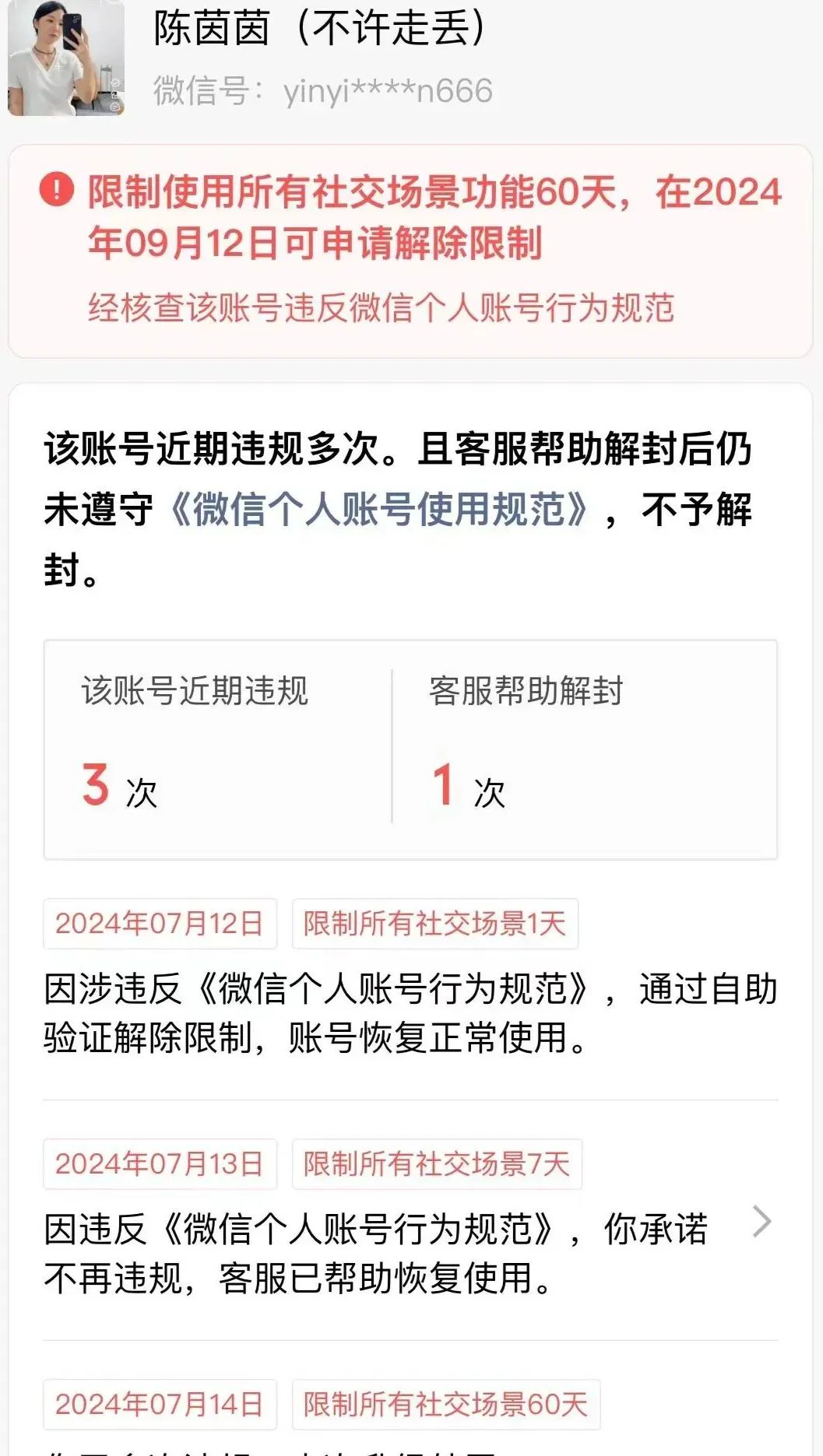Open the 《微信个人账号使用规范》 link

379,510
